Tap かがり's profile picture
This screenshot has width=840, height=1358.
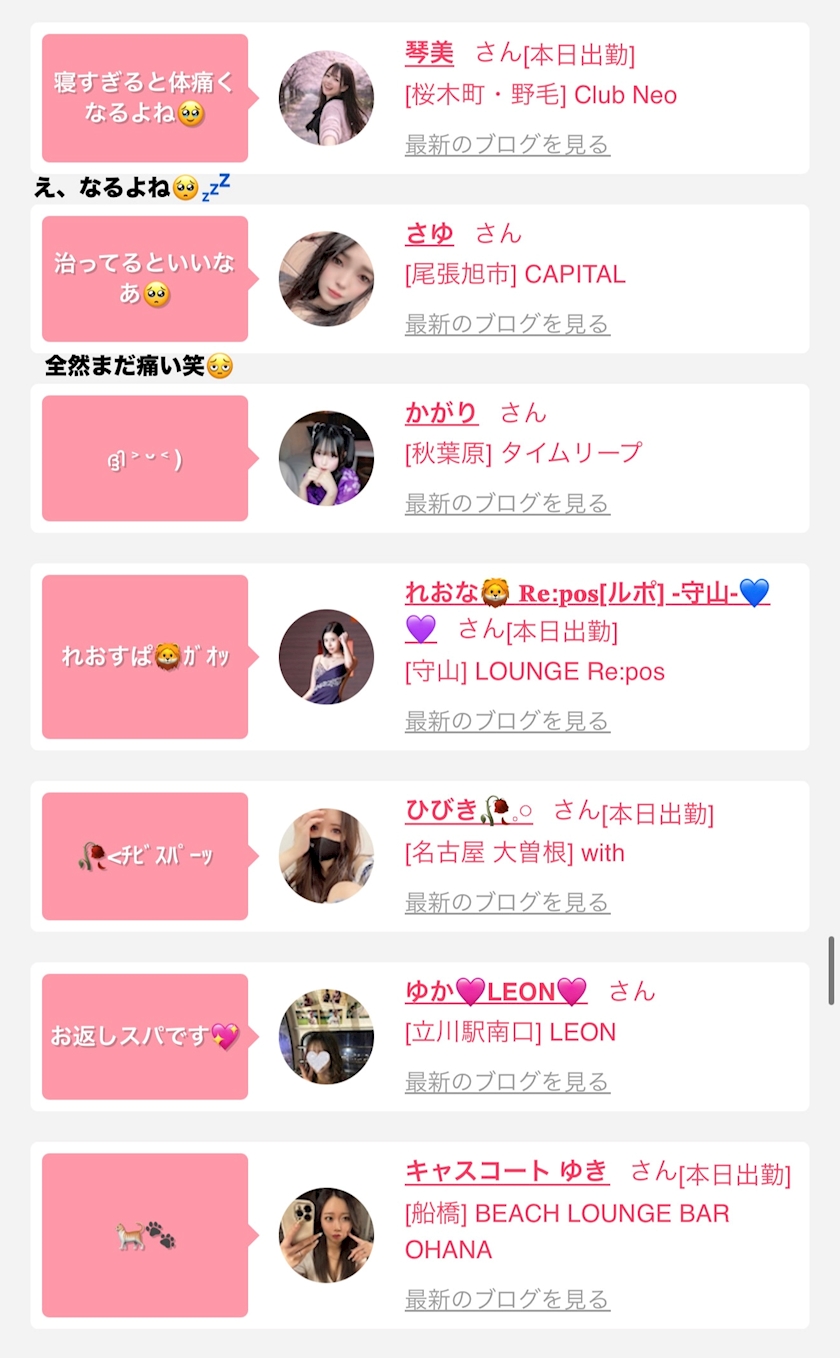(x=326, y=458)
